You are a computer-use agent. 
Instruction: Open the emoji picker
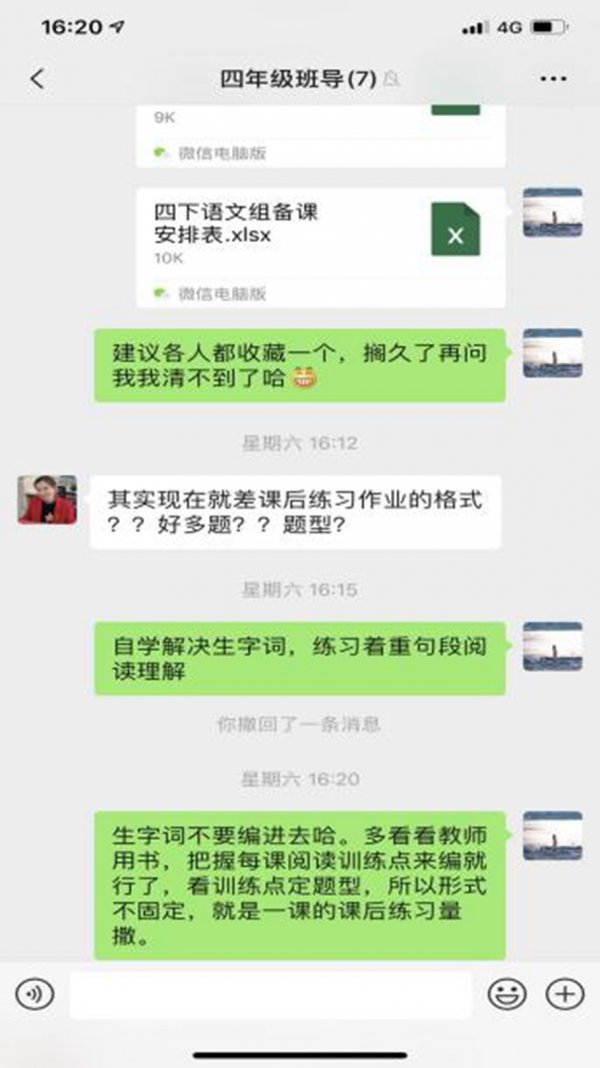point(507,994)
